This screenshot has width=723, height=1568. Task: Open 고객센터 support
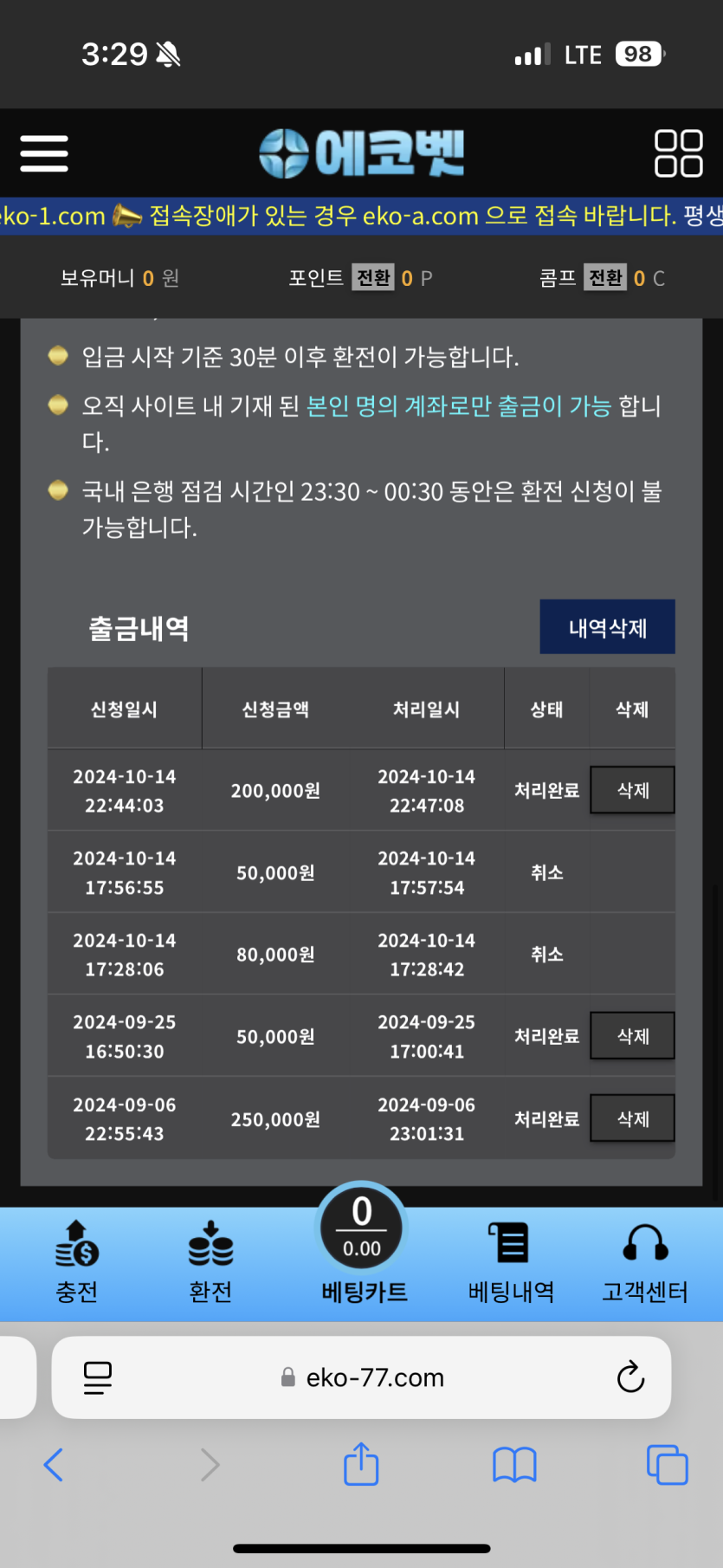pyautogui.click(x=645, y=1263)
